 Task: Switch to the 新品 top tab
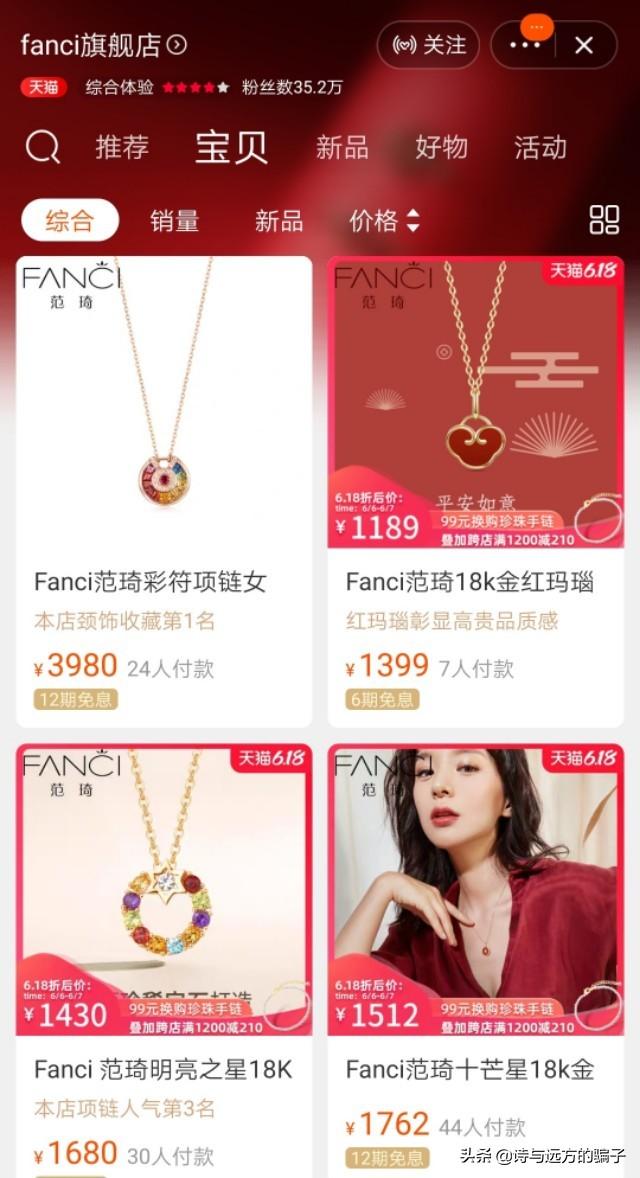(342, 148)
